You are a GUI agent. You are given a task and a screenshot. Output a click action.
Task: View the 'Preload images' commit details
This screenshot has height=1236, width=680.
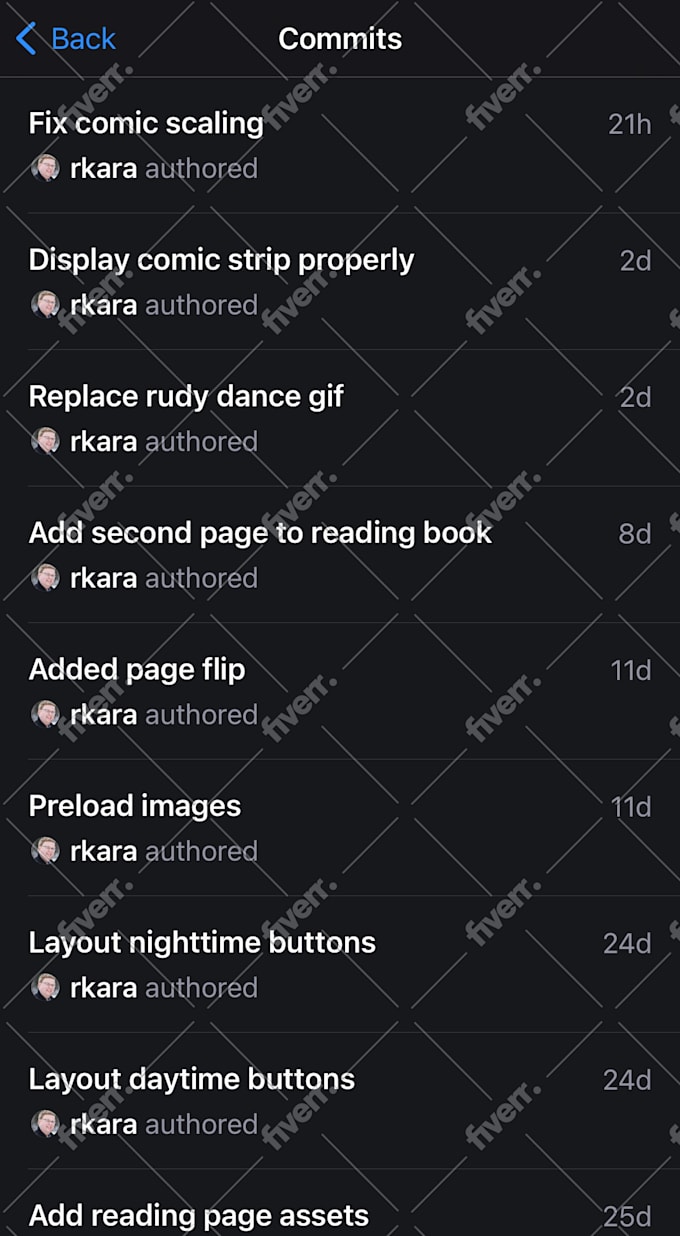tap(135, 806)
